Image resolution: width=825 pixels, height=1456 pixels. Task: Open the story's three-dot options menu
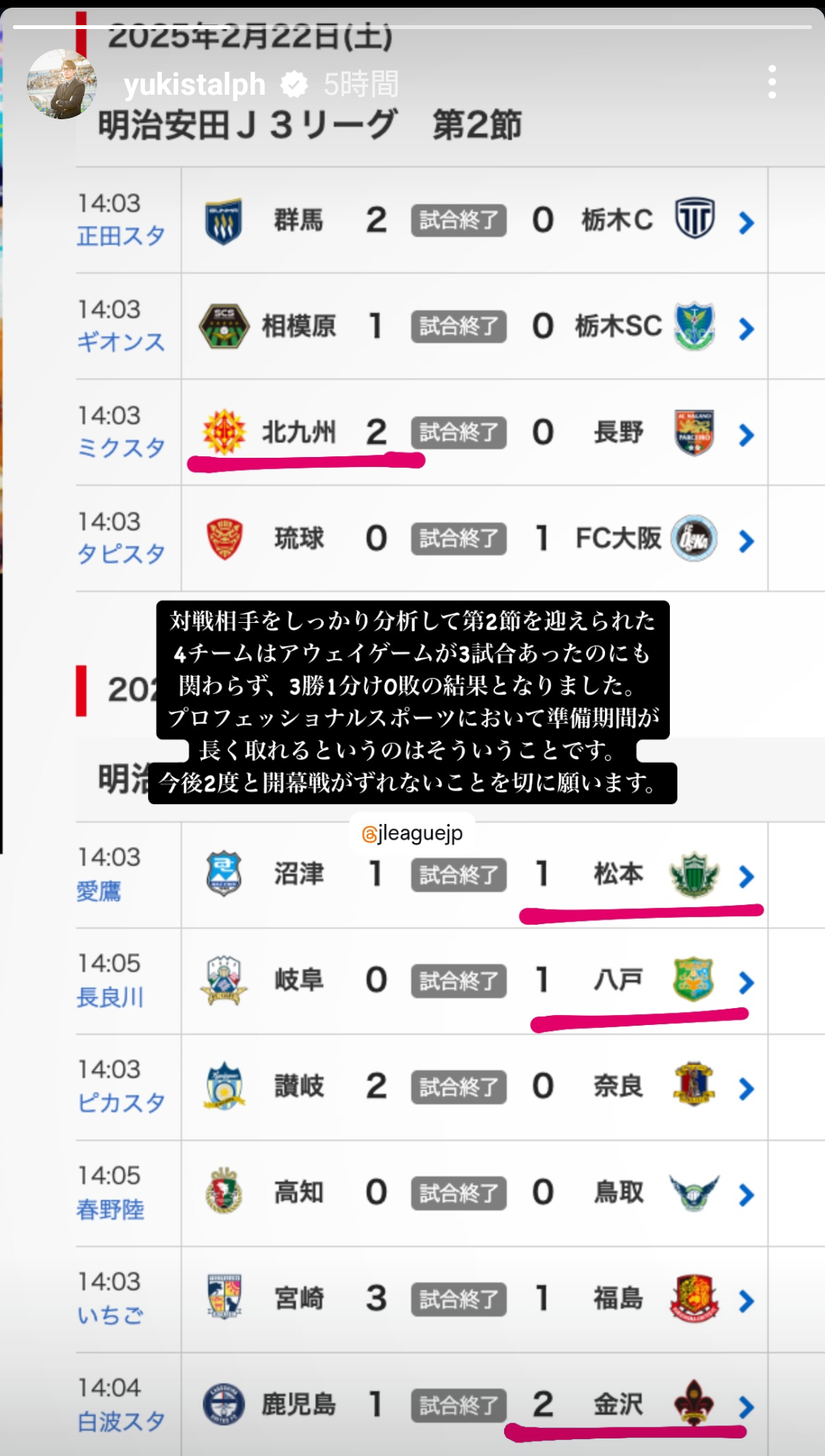(x=772, y=82)
